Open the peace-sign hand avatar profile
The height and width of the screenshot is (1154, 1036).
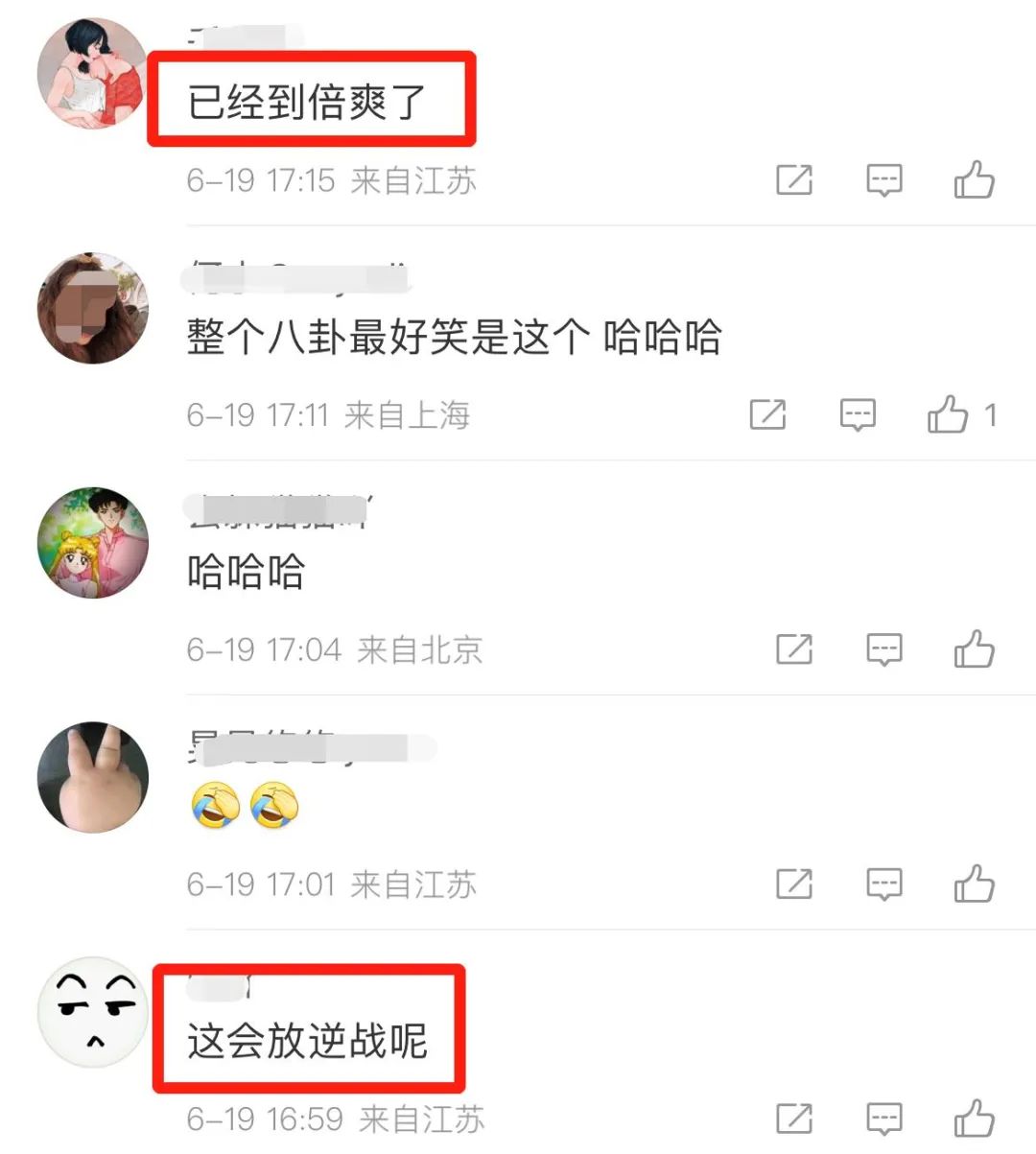pos(93,777)
